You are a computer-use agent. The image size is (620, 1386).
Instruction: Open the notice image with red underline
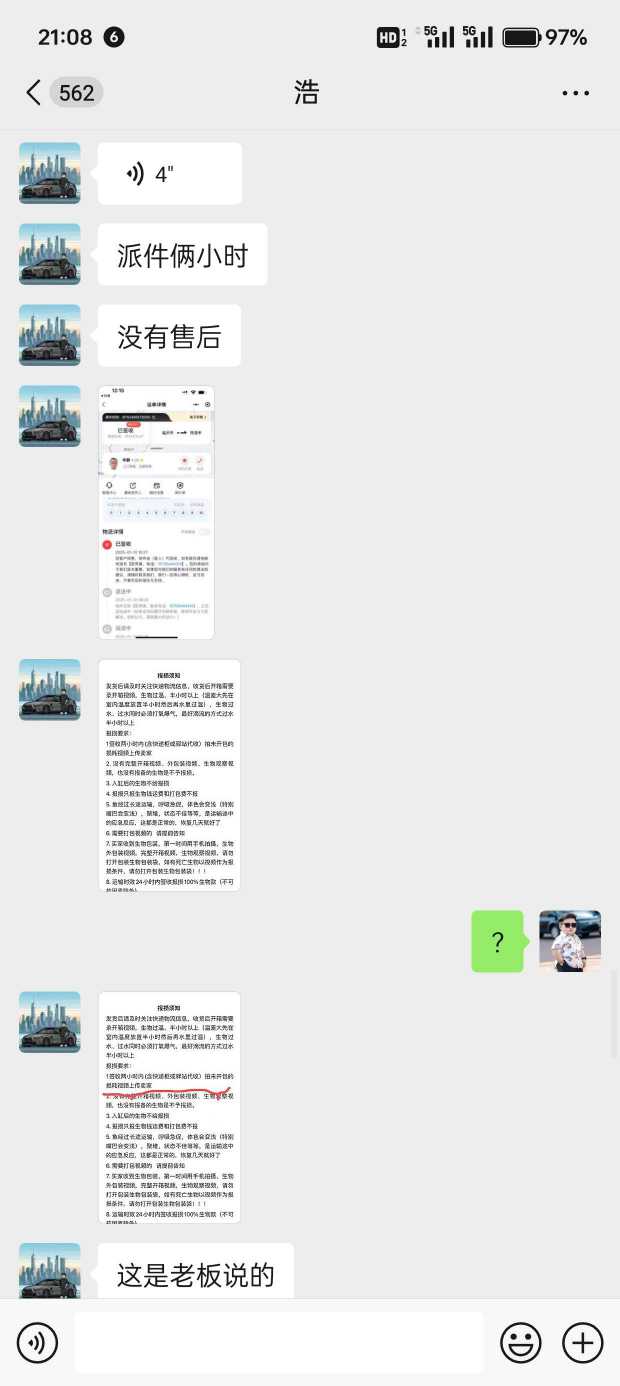click(x=169, y=1107)
